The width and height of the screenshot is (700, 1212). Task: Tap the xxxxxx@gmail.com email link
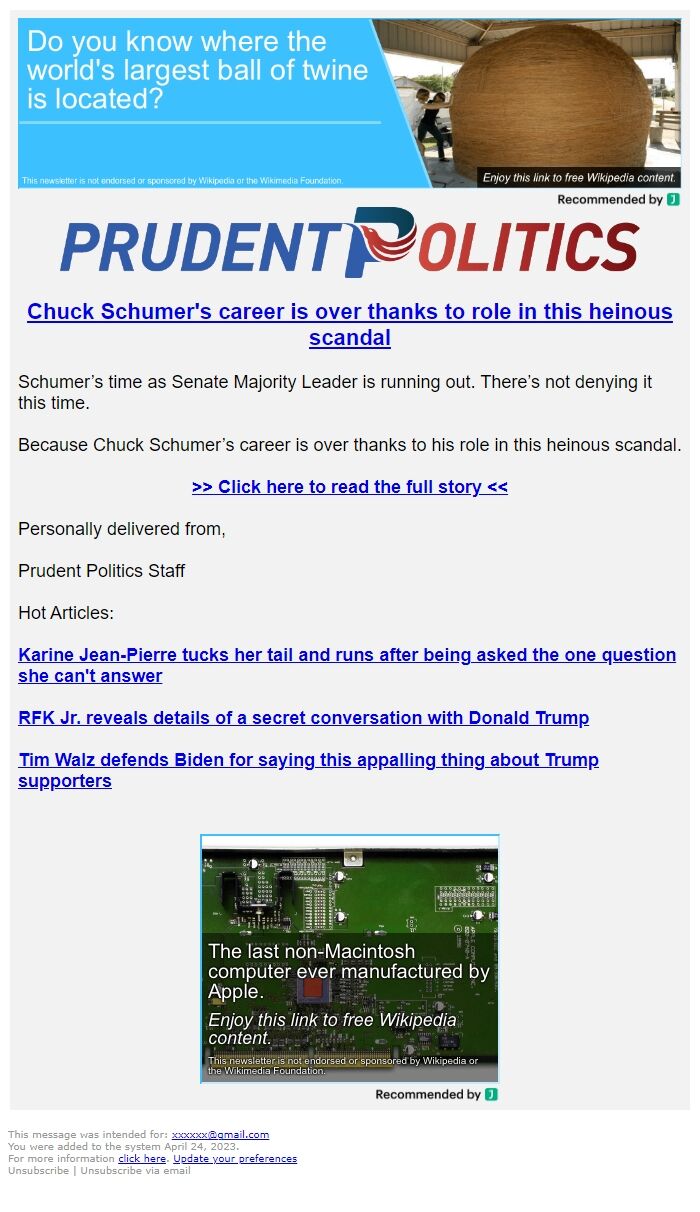[220, 1135]
